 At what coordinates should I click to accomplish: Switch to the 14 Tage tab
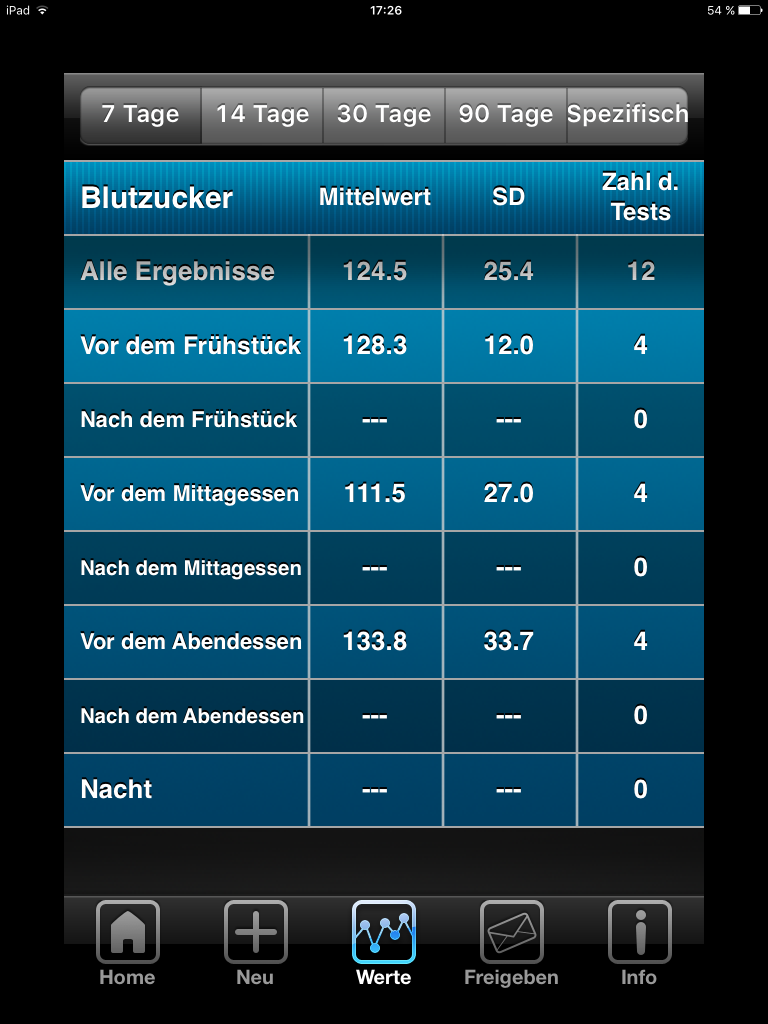262,115
